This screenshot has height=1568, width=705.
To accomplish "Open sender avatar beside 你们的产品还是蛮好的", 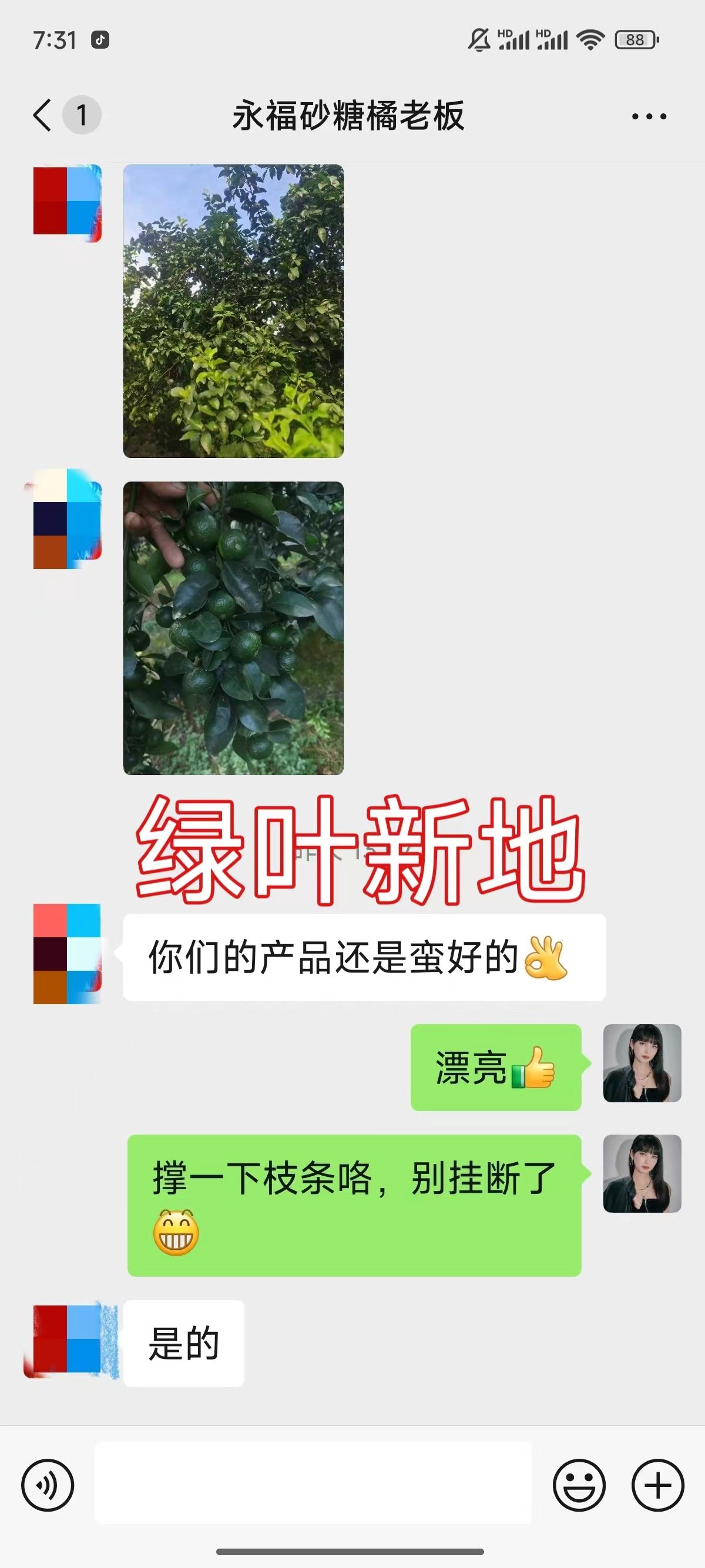I will [x=67, y=953].
